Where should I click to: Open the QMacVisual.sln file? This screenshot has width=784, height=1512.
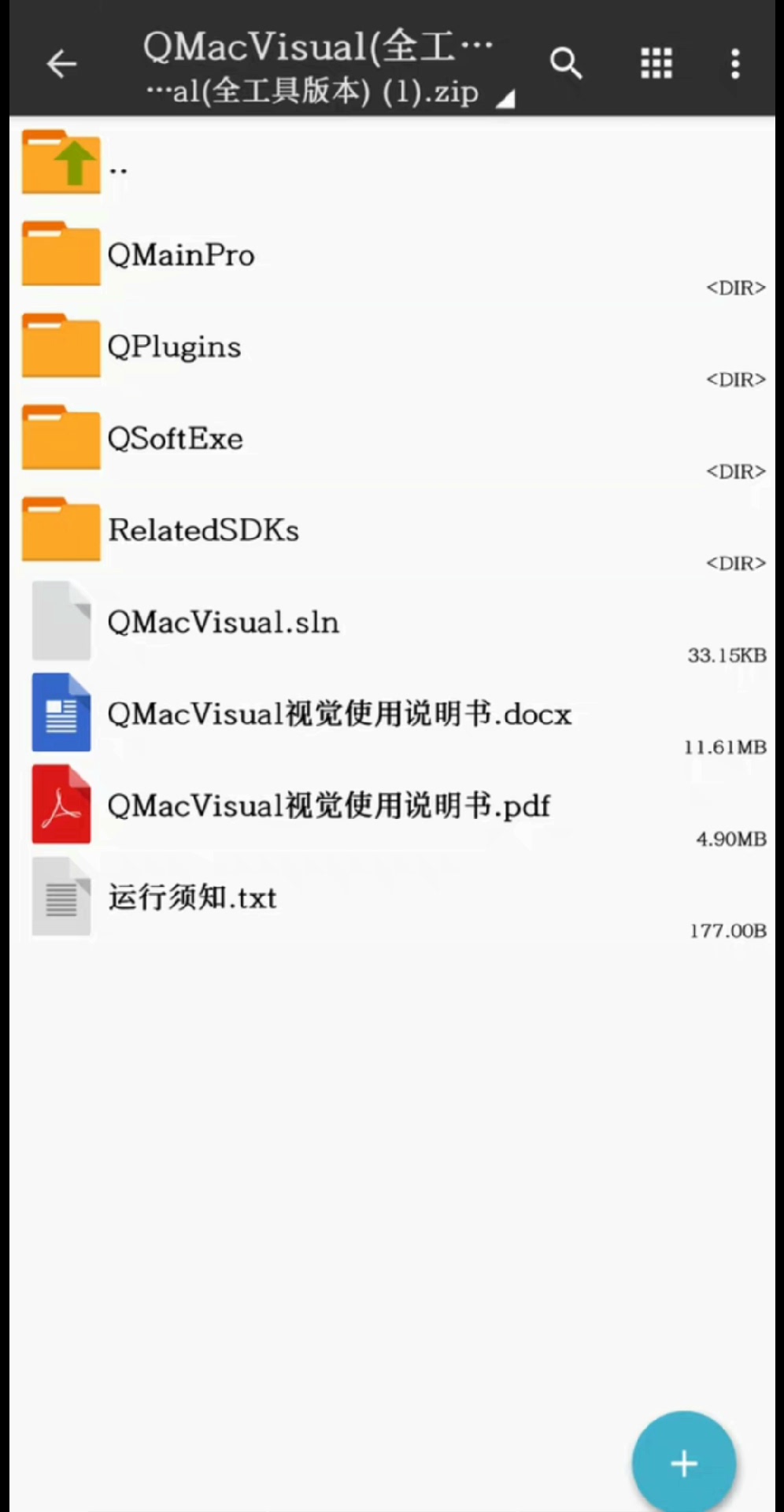pos(392,622)
